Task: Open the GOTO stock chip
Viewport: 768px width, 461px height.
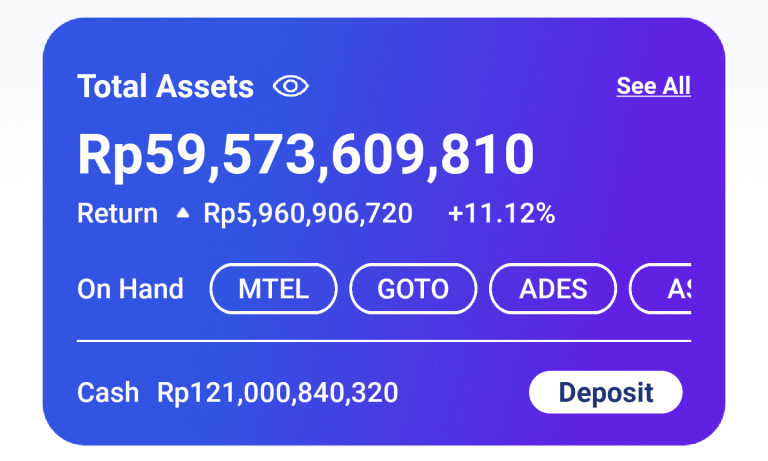Action: [x=413, y=289]
